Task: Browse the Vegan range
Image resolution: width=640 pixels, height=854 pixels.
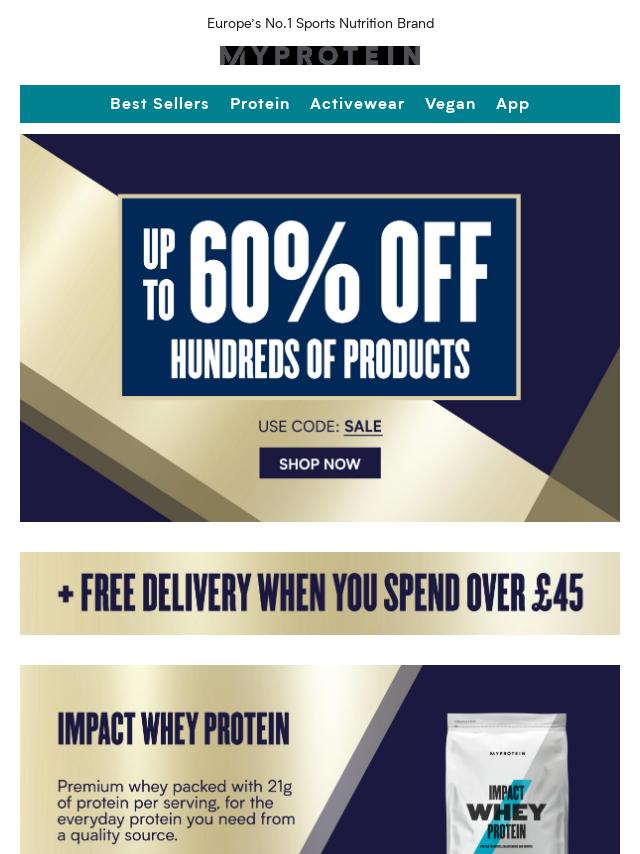Action: pos(450,104)
